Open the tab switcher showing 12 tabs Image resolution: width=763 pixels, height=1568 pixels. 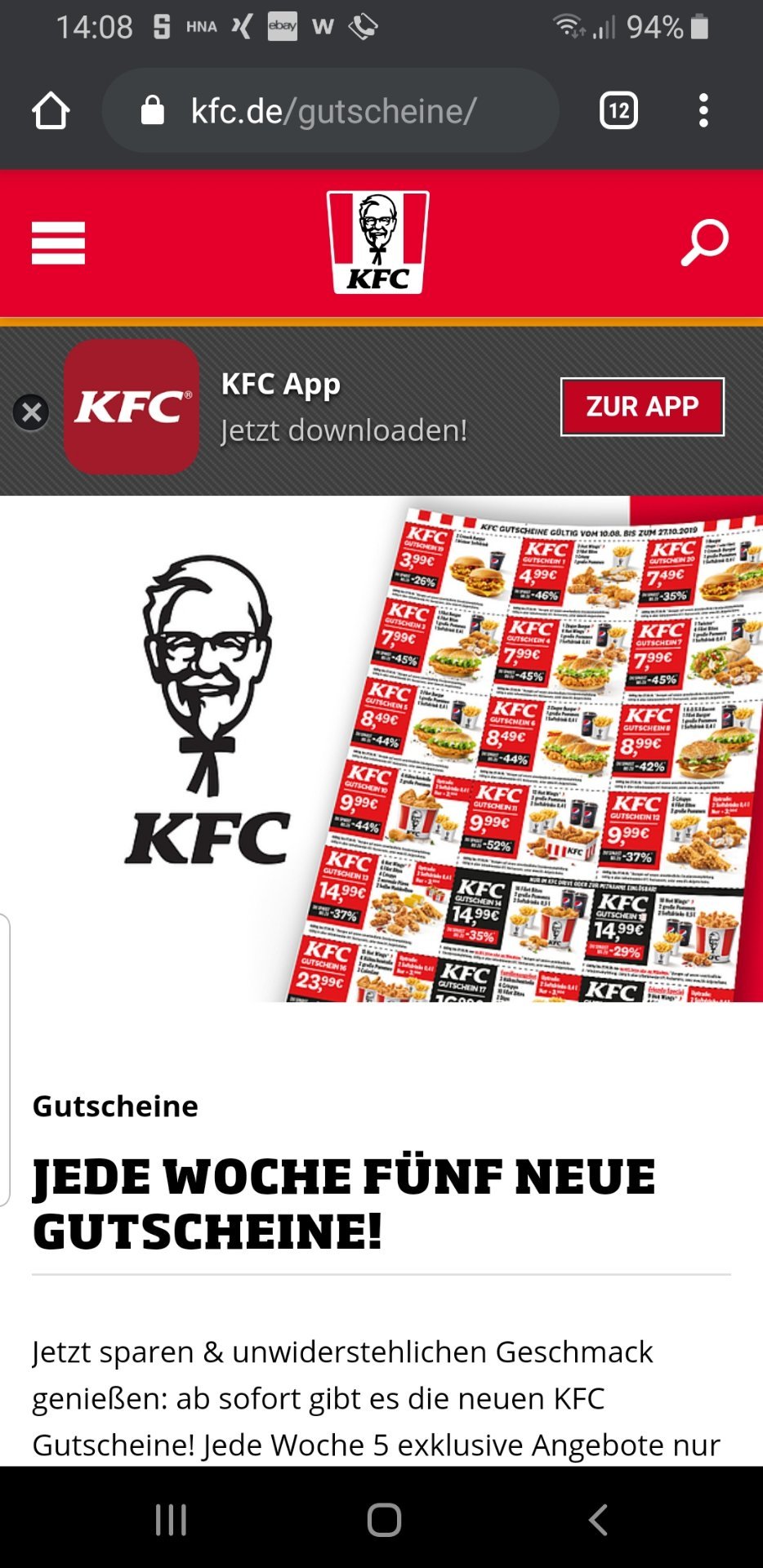pyautogui.click(x=618, y=110)
